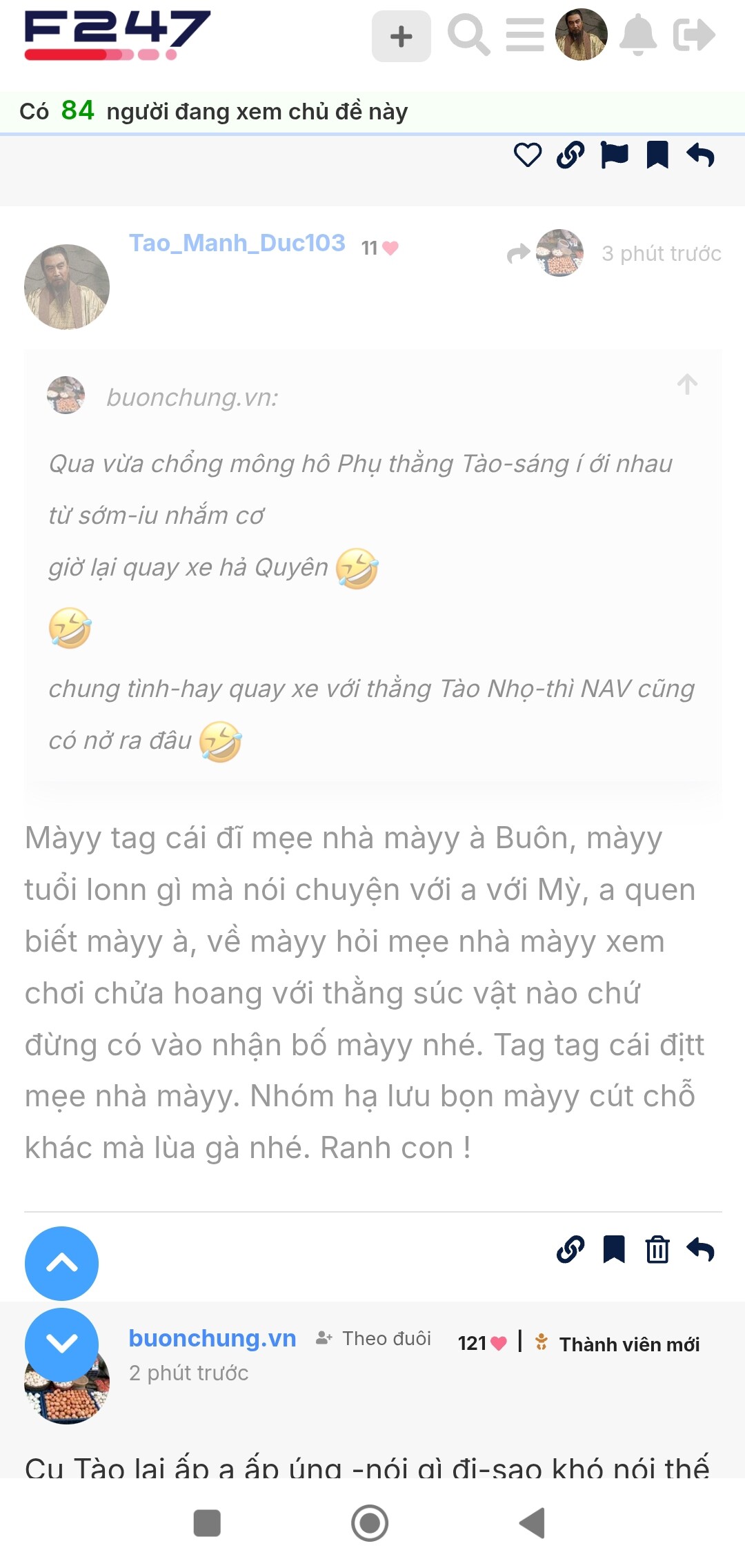Like the post with the top heart icon
This screenshot has height=1568, width=745.
(528, 155)
